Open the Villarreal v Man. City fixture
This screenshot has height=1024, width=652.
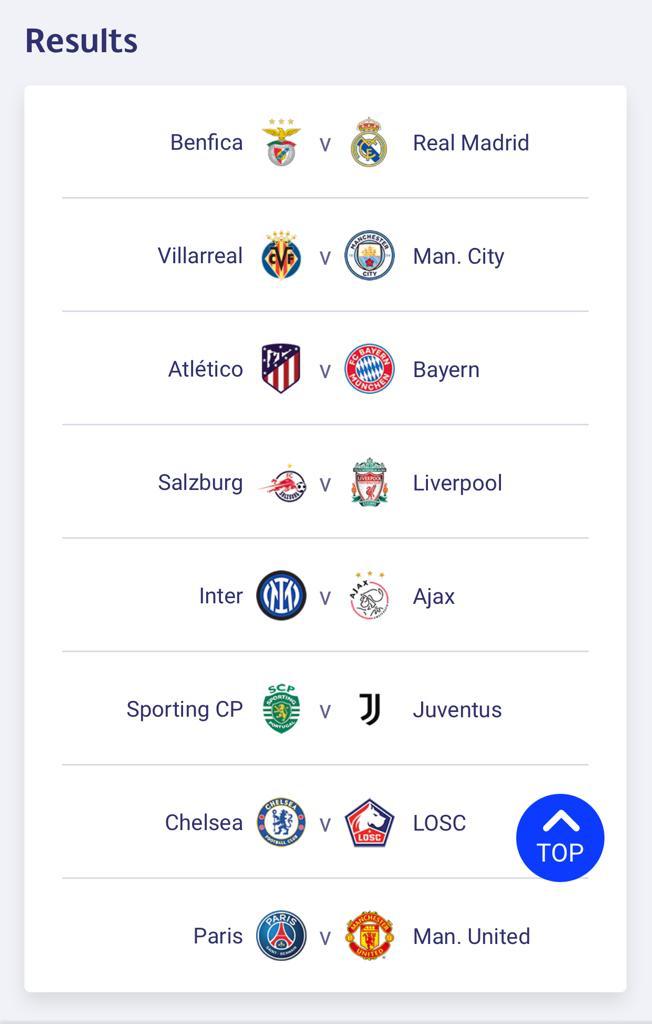[325, 256]
